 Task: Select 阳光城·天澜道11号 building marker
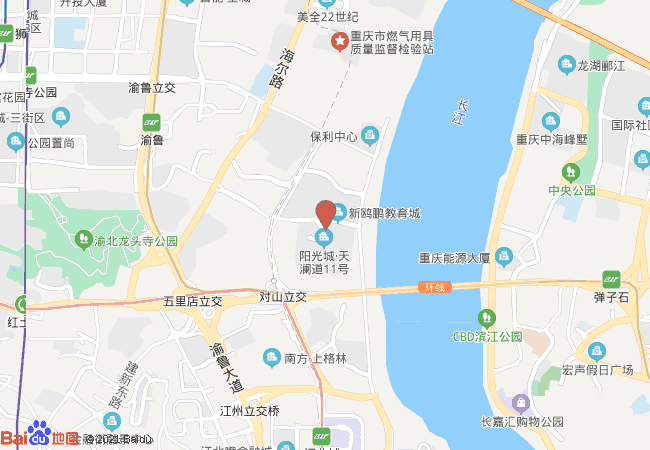(323, 237)
